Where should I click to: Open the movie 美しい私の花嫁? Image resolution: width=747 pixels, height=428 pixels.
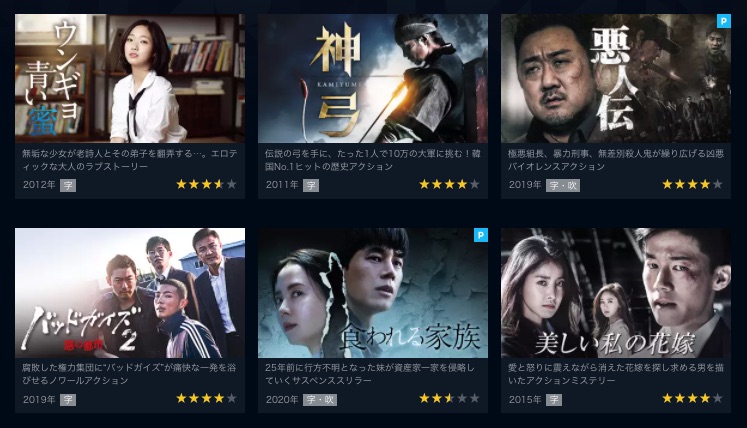pyautogui.click(x=615, y=292)
